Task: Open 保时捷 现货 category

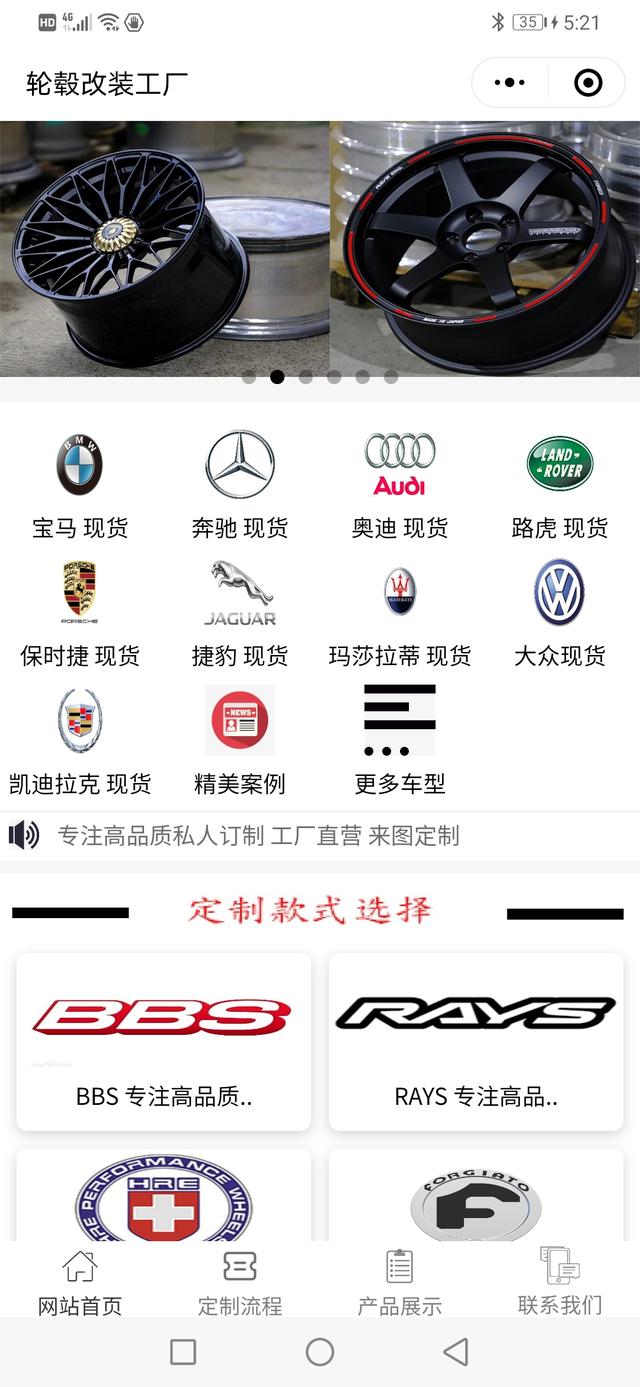Action: coord(80,613)
